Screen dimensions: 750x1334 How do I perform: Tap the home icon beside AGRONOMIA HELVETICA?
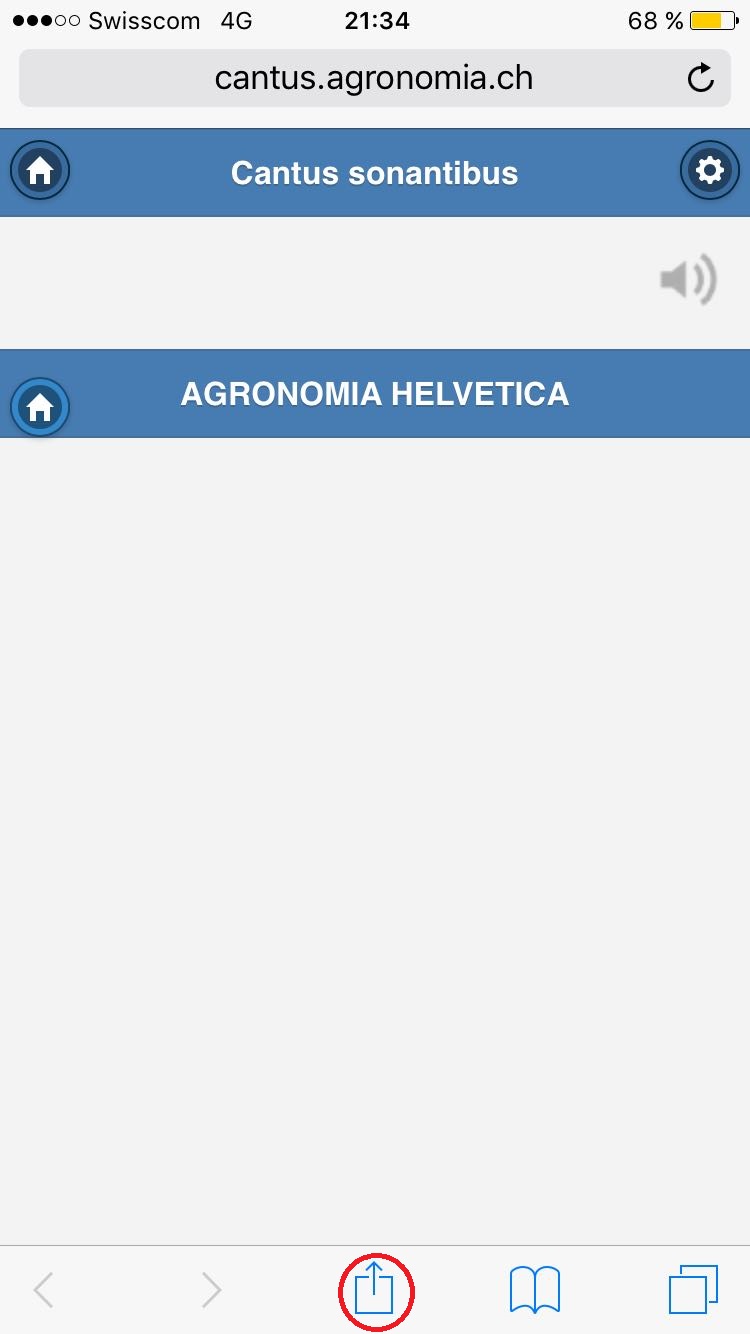(x=40, y=407)
